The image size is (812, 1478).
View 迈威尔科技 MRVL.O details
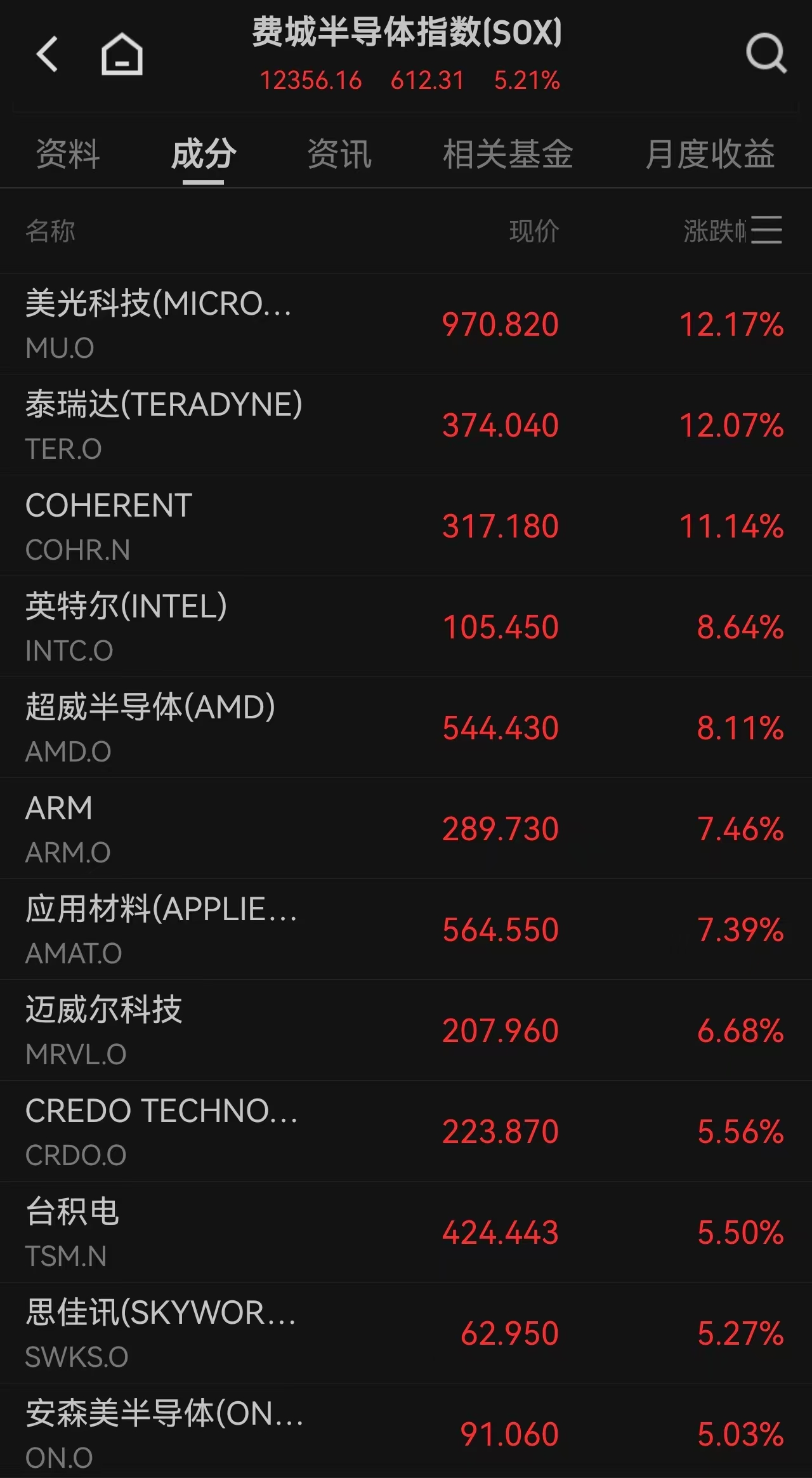pos(406,1031)
